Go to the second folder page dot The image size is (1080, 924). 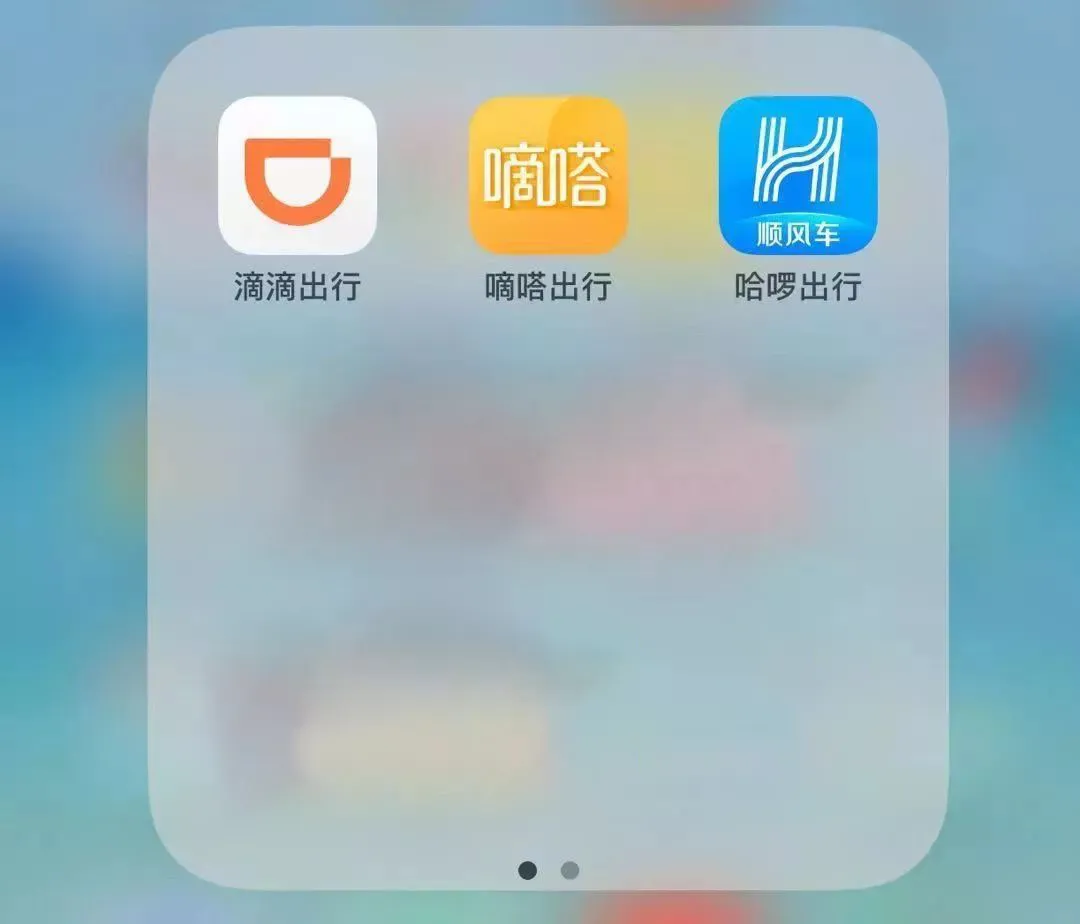click(570, 870)
